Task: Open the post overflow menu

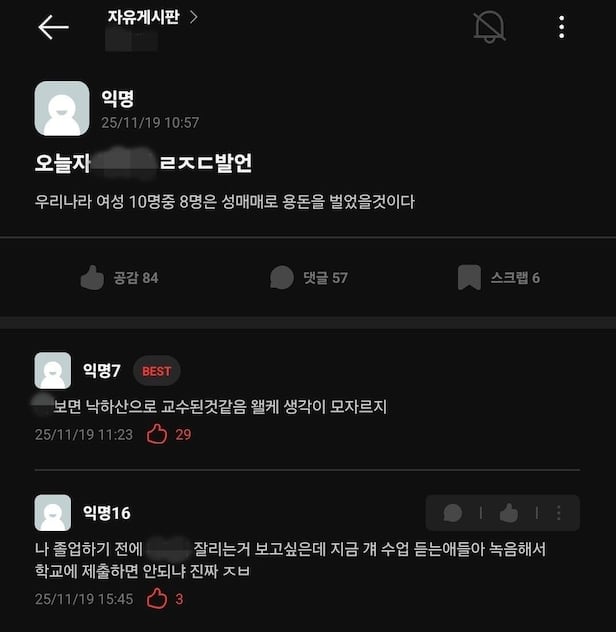Action: tap(562, 27)
